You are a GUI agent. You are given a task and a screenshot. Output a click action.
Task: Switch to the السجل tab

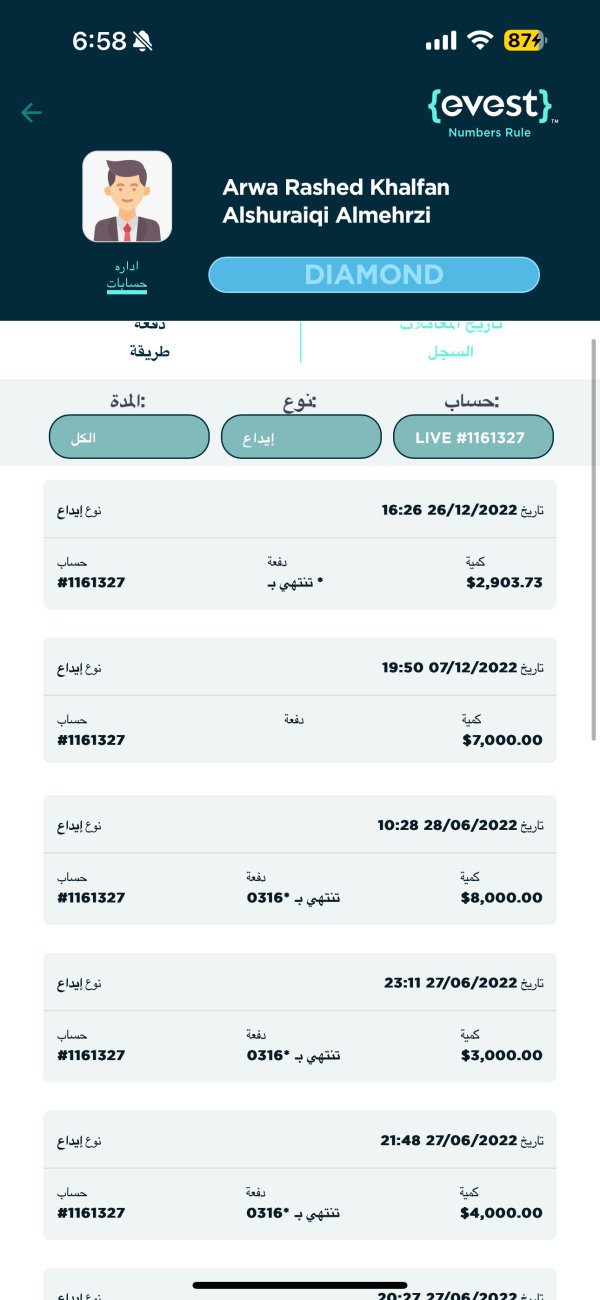450,351
